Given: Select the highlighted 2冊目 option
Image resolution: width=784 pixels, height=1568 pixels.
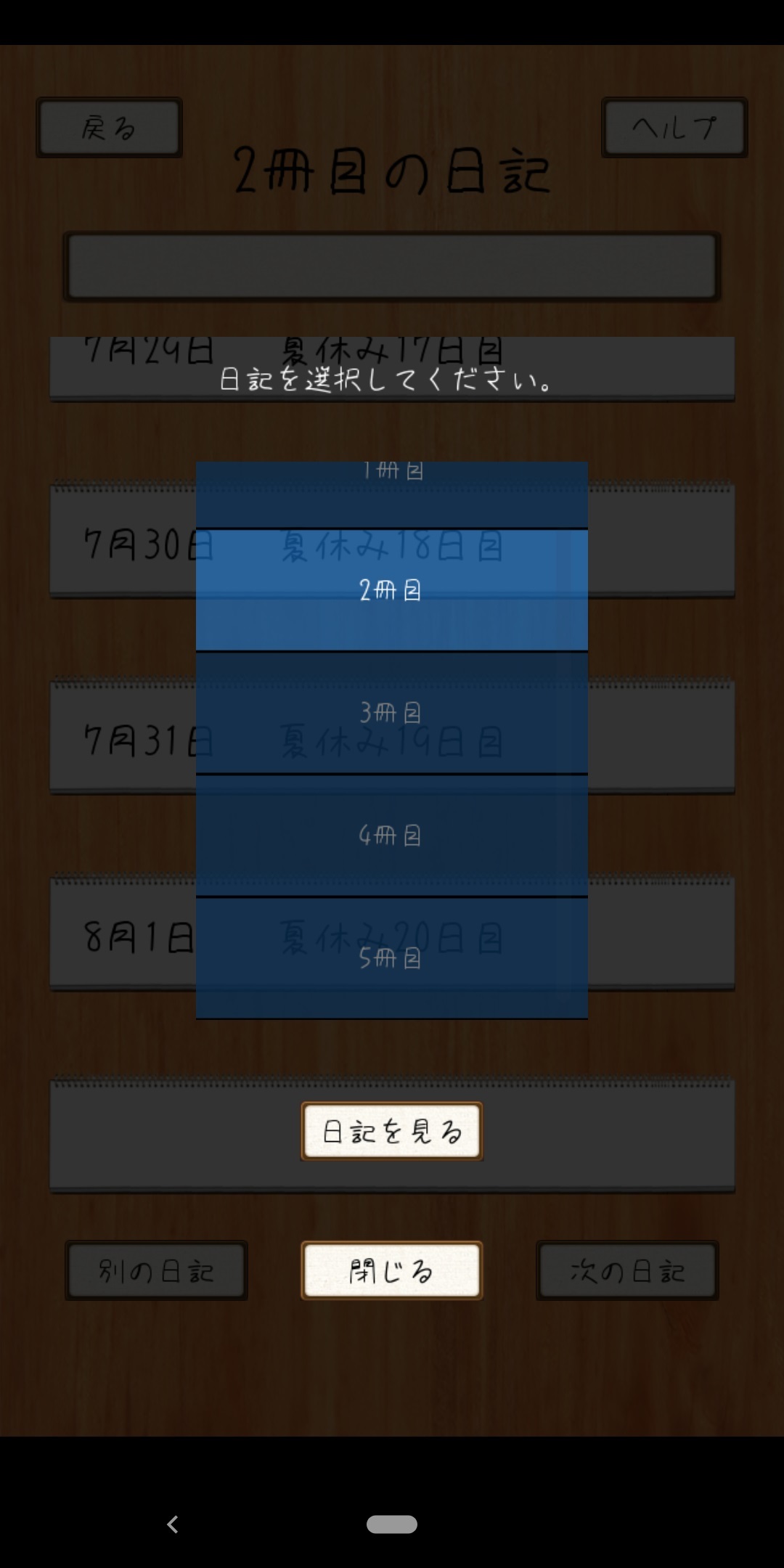Looking at the screenshot, I should (392, 590).
